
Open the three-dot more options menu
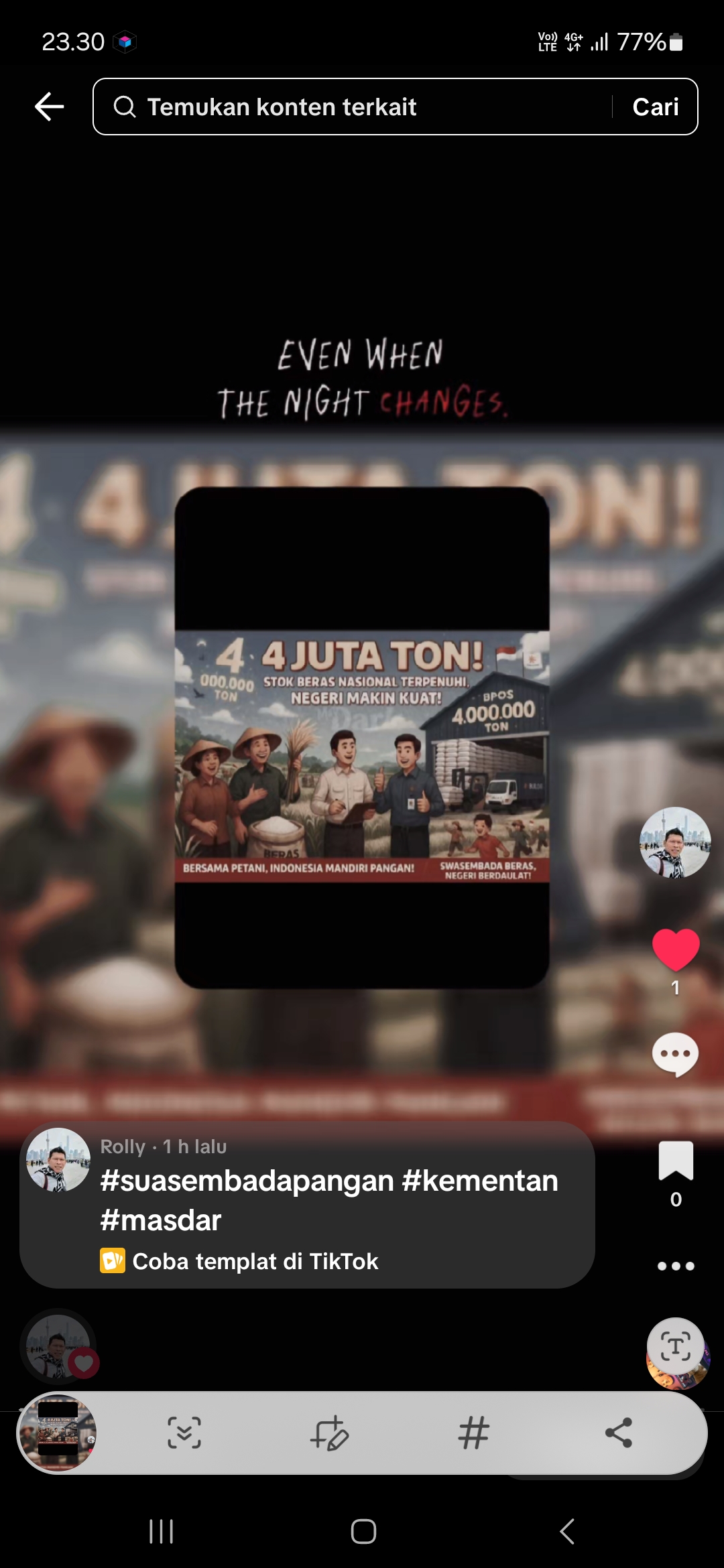tap(676, 1266)
